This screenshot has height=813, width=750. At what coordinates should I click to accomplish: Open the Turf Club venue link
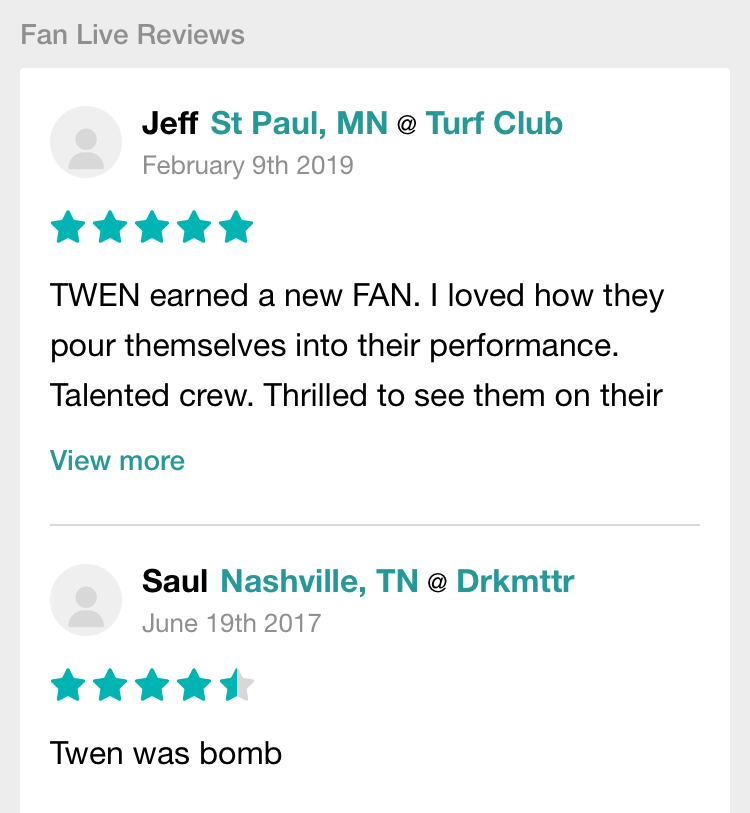494,124
